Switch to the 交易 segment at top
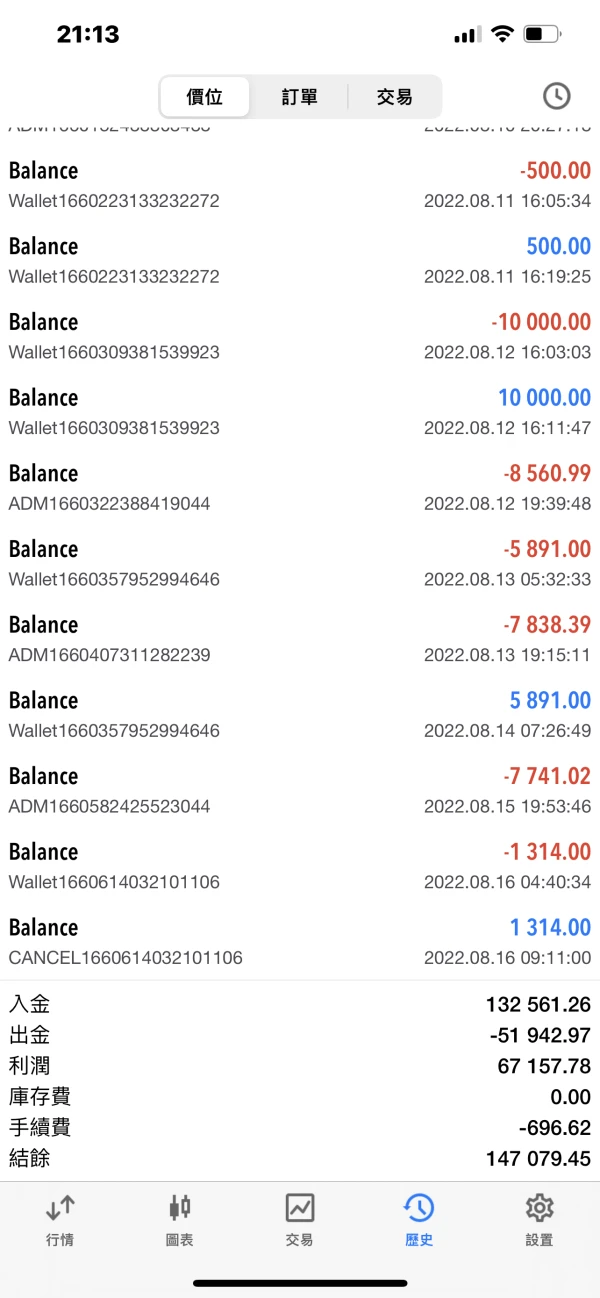The width and height of the screenshot is (600, 1298). (394, 97)
